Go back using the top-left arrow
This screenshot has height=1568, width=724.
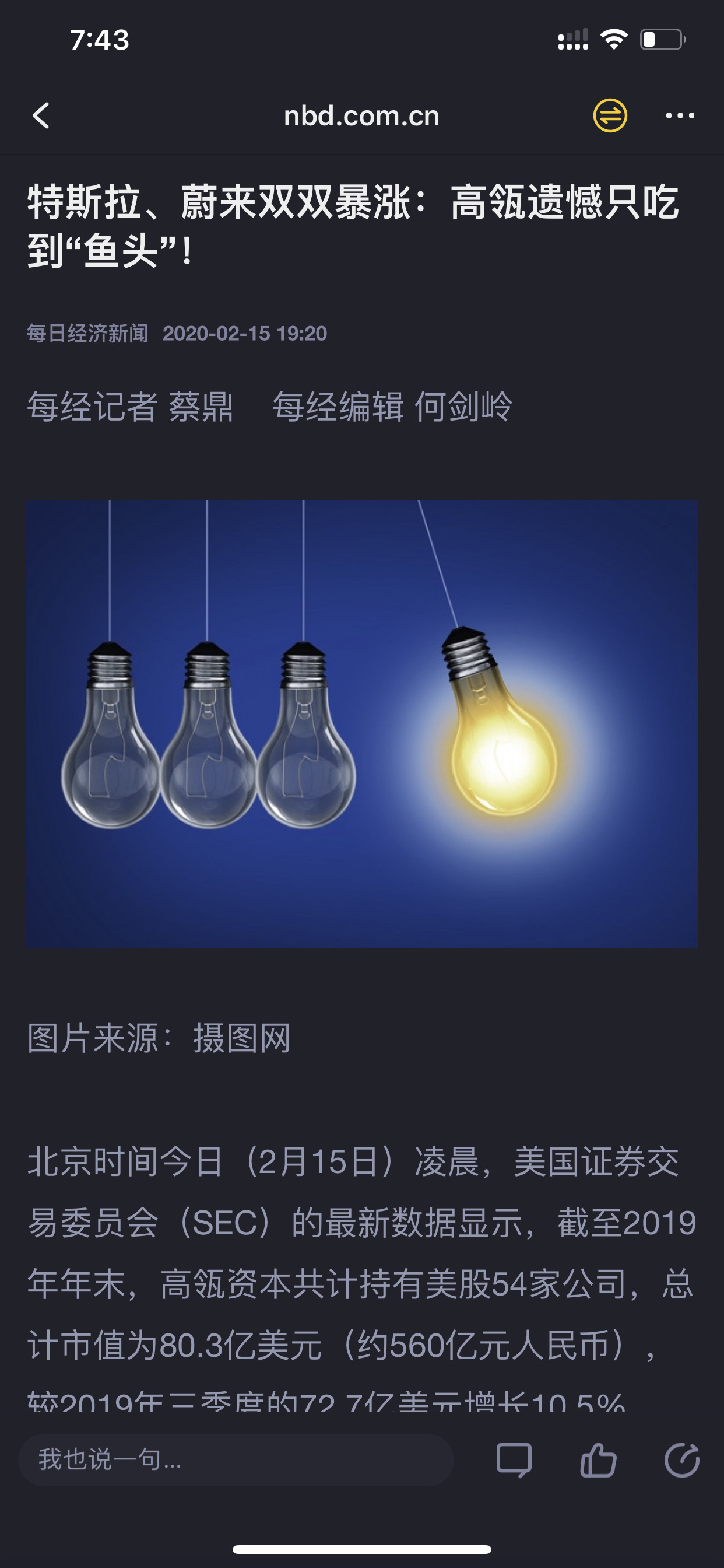(41, 116)
